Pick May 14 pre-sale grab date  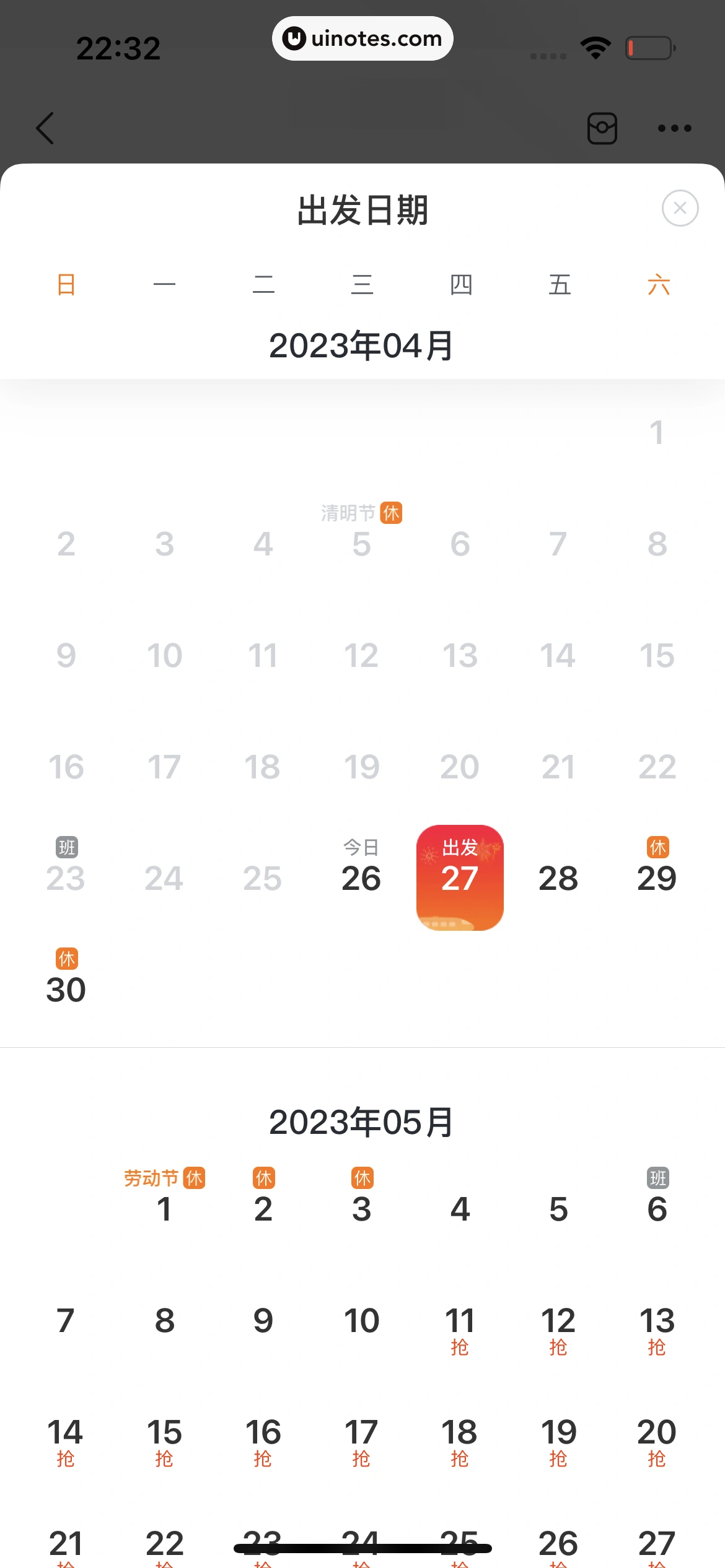[x=66, y=1440]
